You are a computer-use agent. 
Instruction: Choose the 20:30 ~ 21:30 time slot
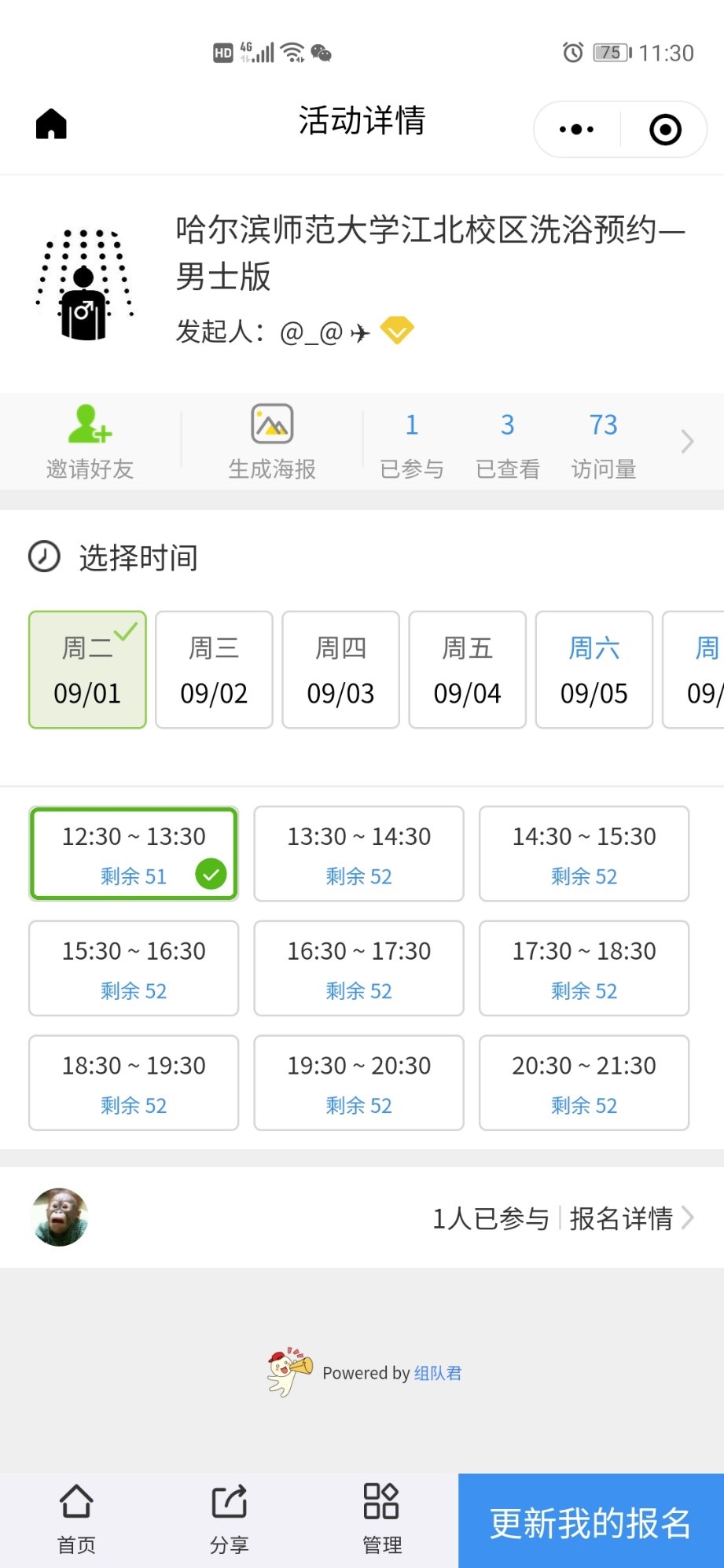click(x=584, y=1083)
